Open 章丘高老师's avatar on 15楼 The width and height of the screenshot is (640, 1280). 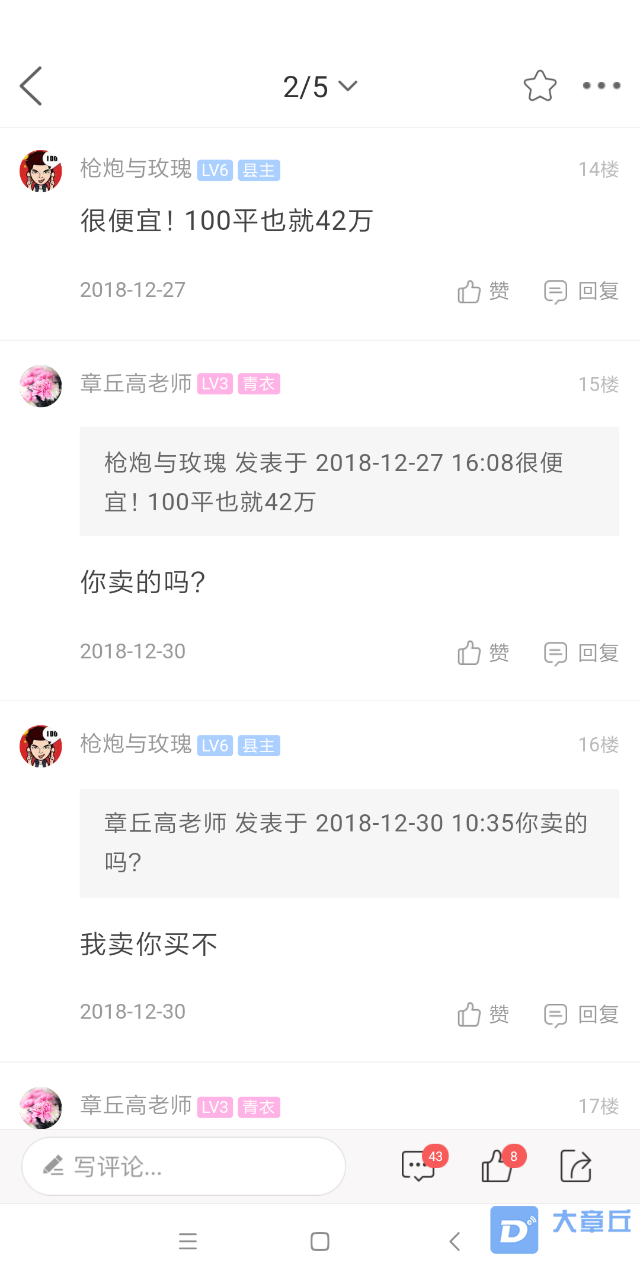(41, 385)
